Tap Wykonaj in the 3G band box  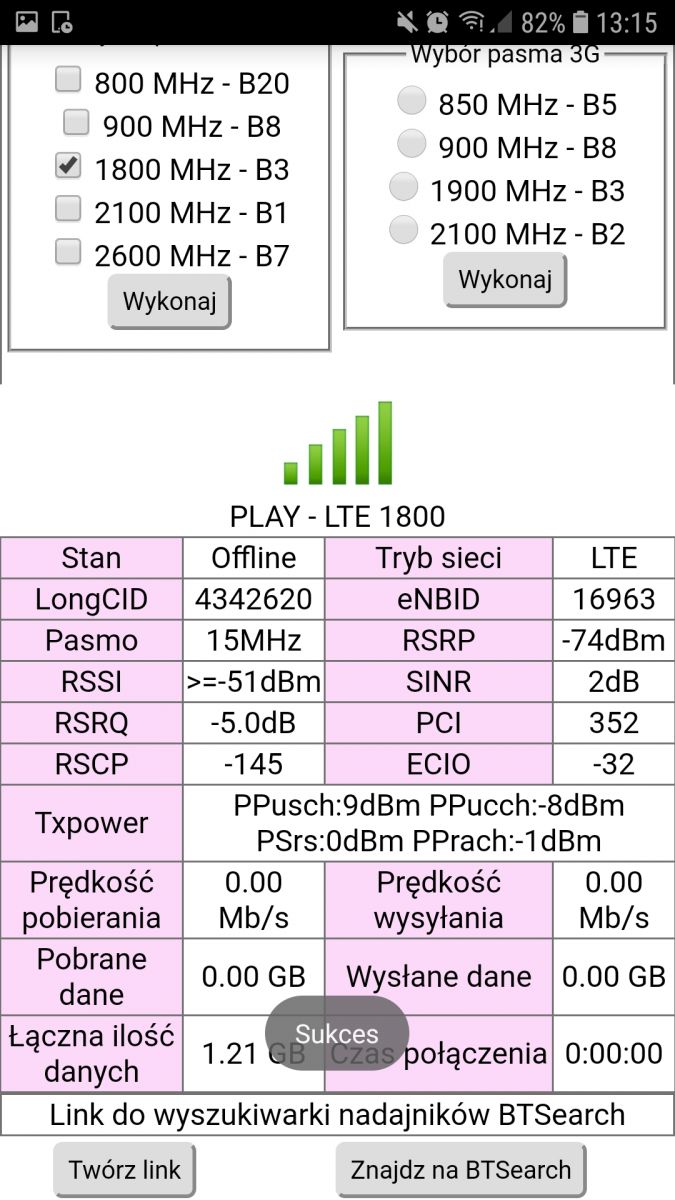click(x=505, y=279)
